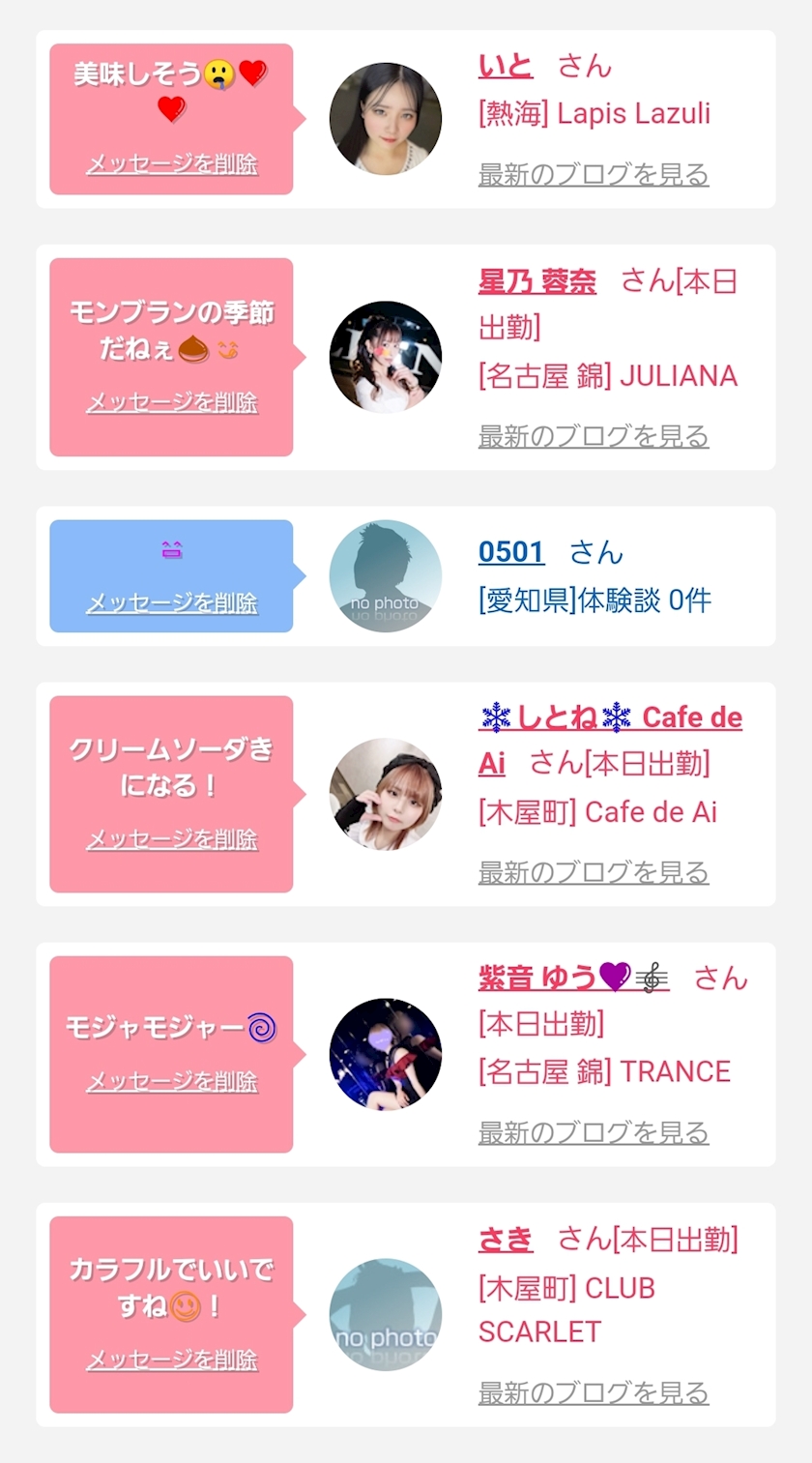Open しとね Cafe de Ai profile link
812x1463 pixels.
point(609,718)
